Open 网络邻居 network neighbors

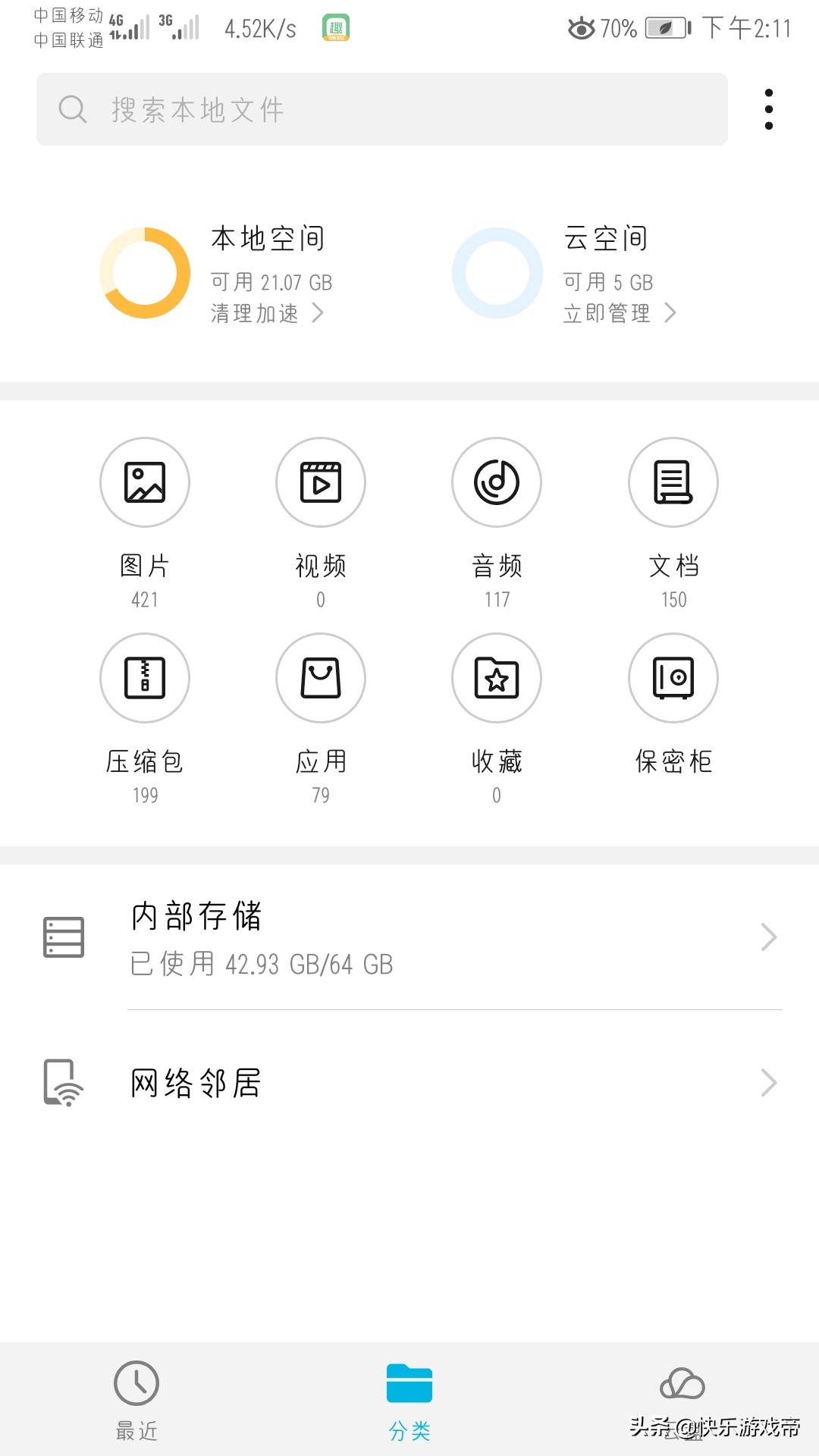(x=409, y=1083)
